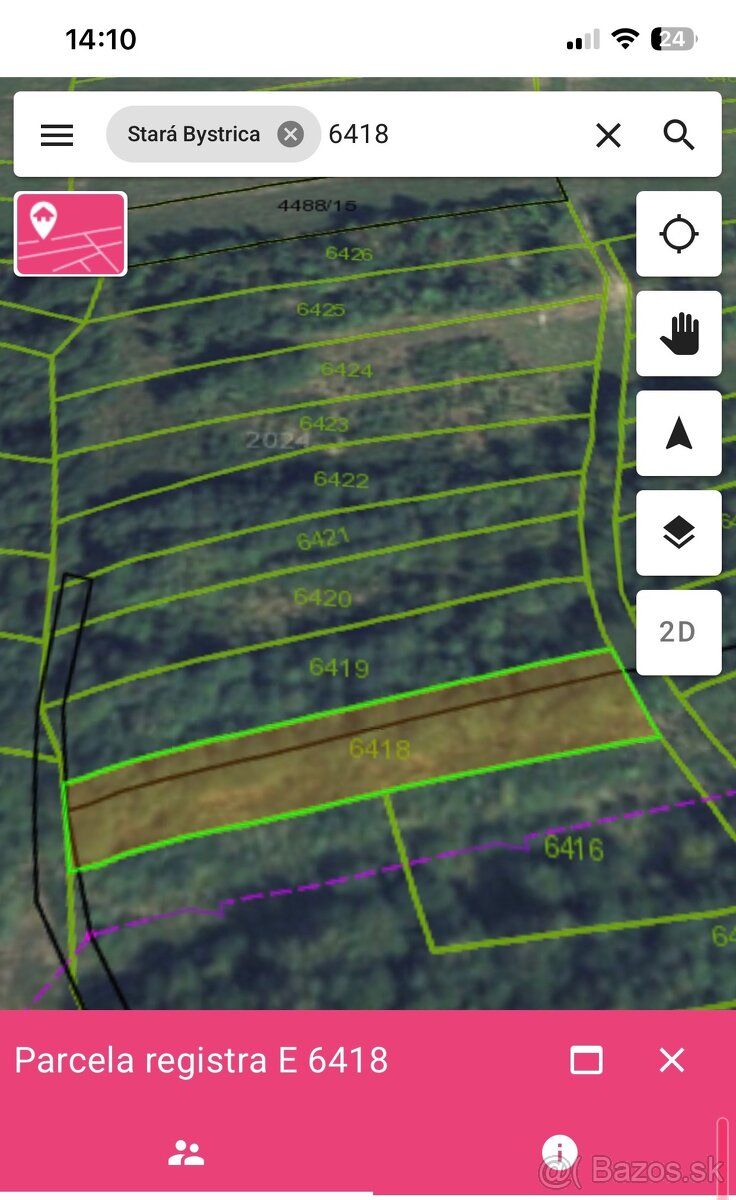
Task: Switch to the info tab
Action: [x=559, y=1153]
